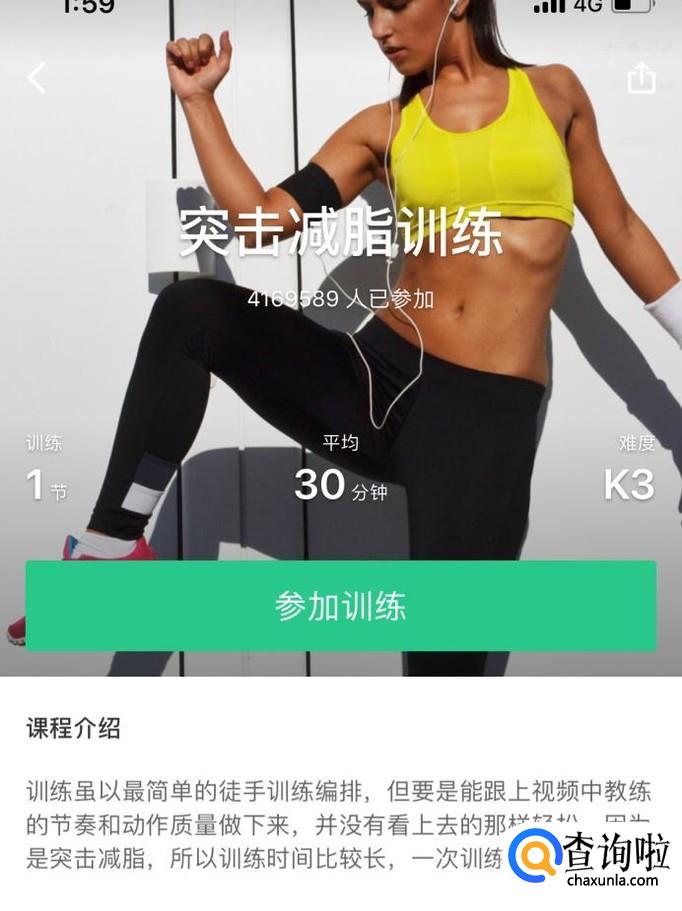The width and height of the screenshot is (682, 911).
Task: Share this fat-loss training course
Action: coord(641,77)
